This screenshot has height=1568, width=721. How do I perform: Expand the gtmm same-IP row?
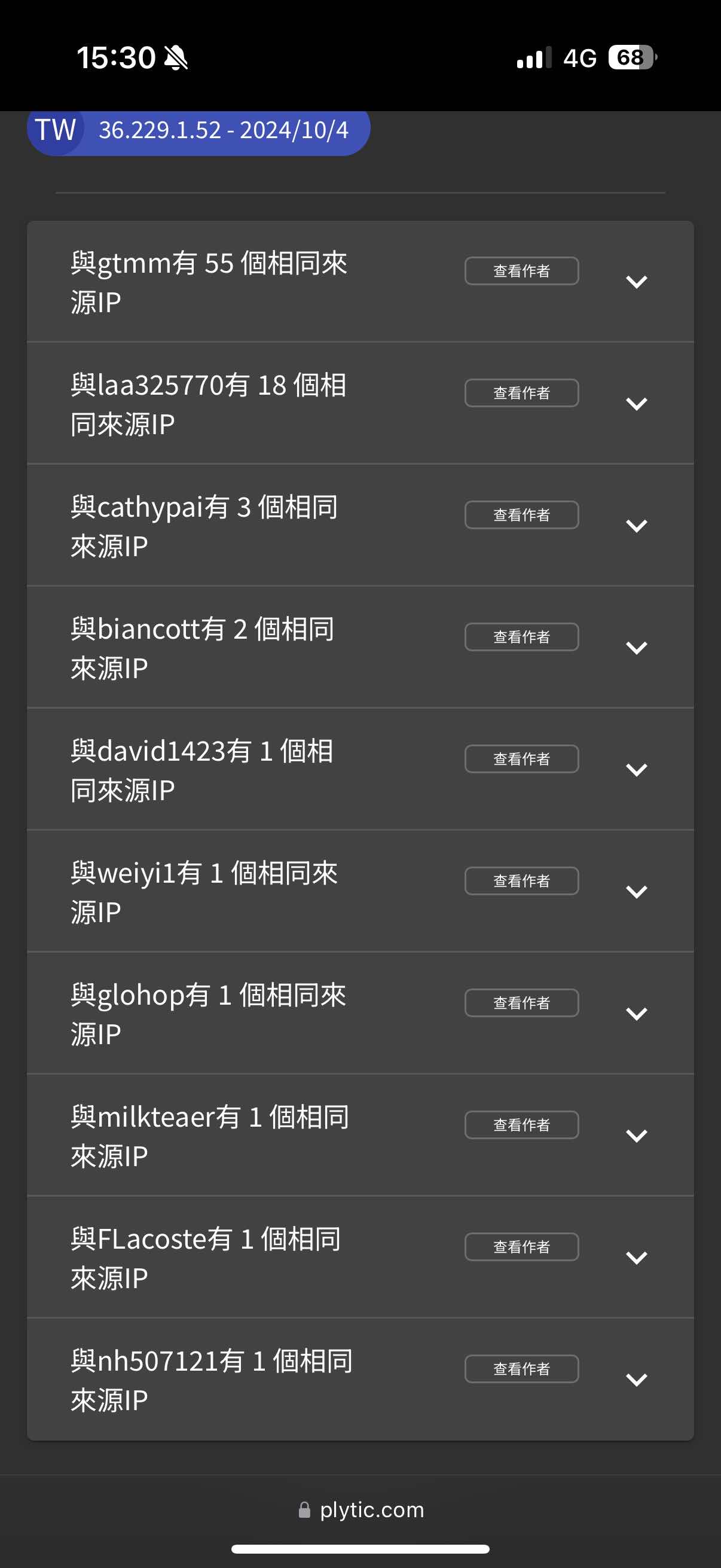[637, 282]
